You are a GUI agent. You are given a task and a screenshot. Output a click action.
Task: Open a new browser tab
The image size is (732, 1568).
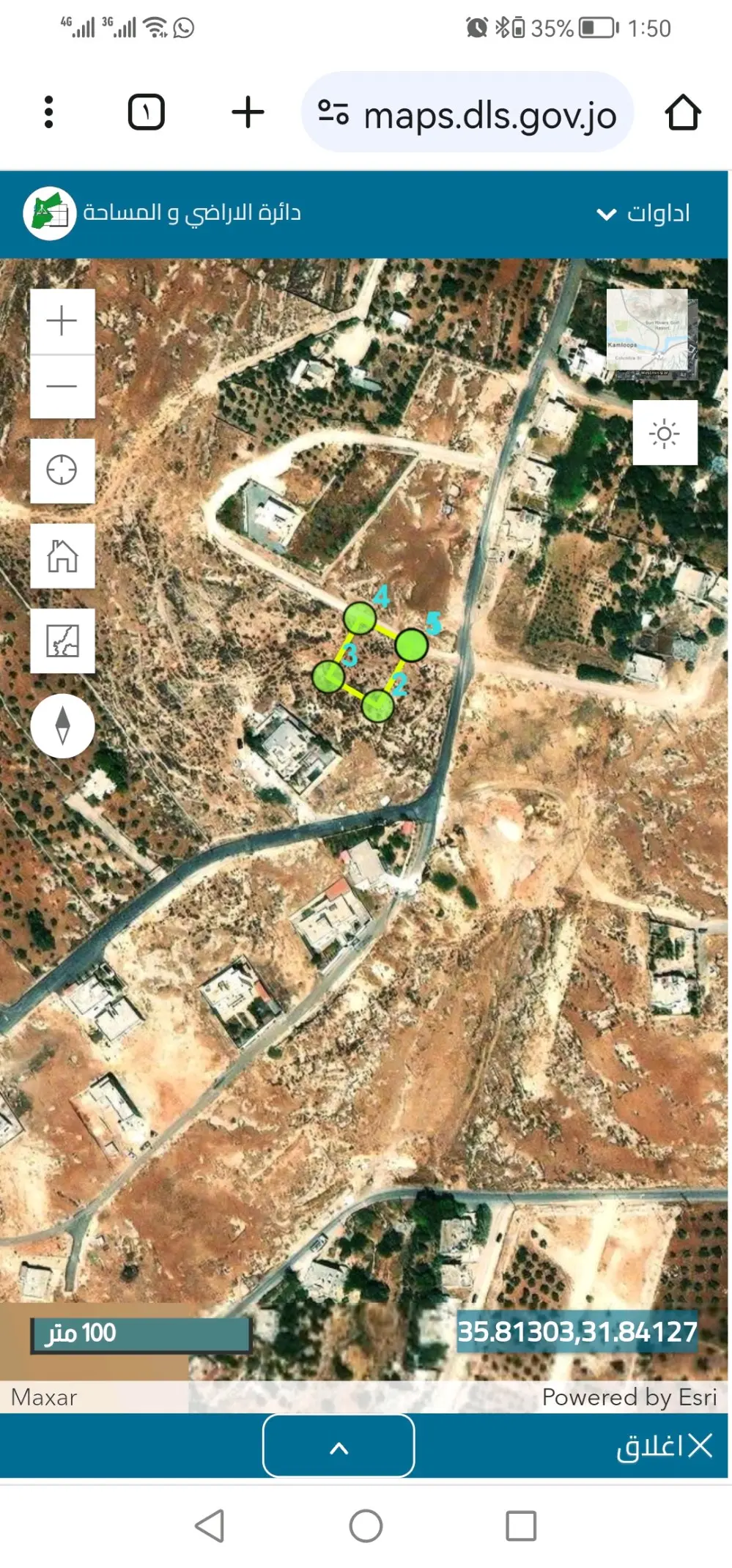[x=248, y=112]
